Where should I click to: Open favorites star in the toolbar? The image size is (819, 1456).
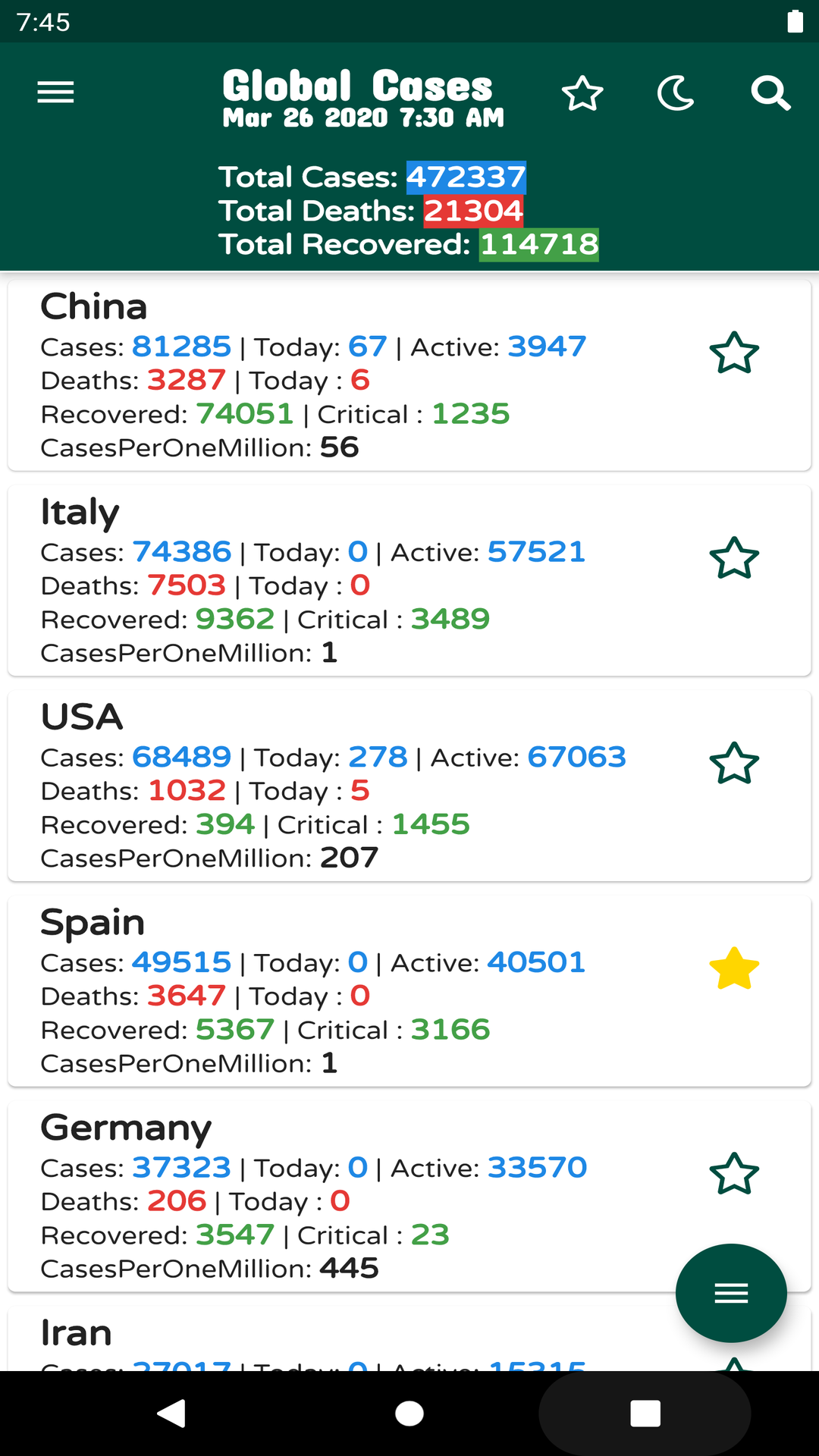coord(582,93)
